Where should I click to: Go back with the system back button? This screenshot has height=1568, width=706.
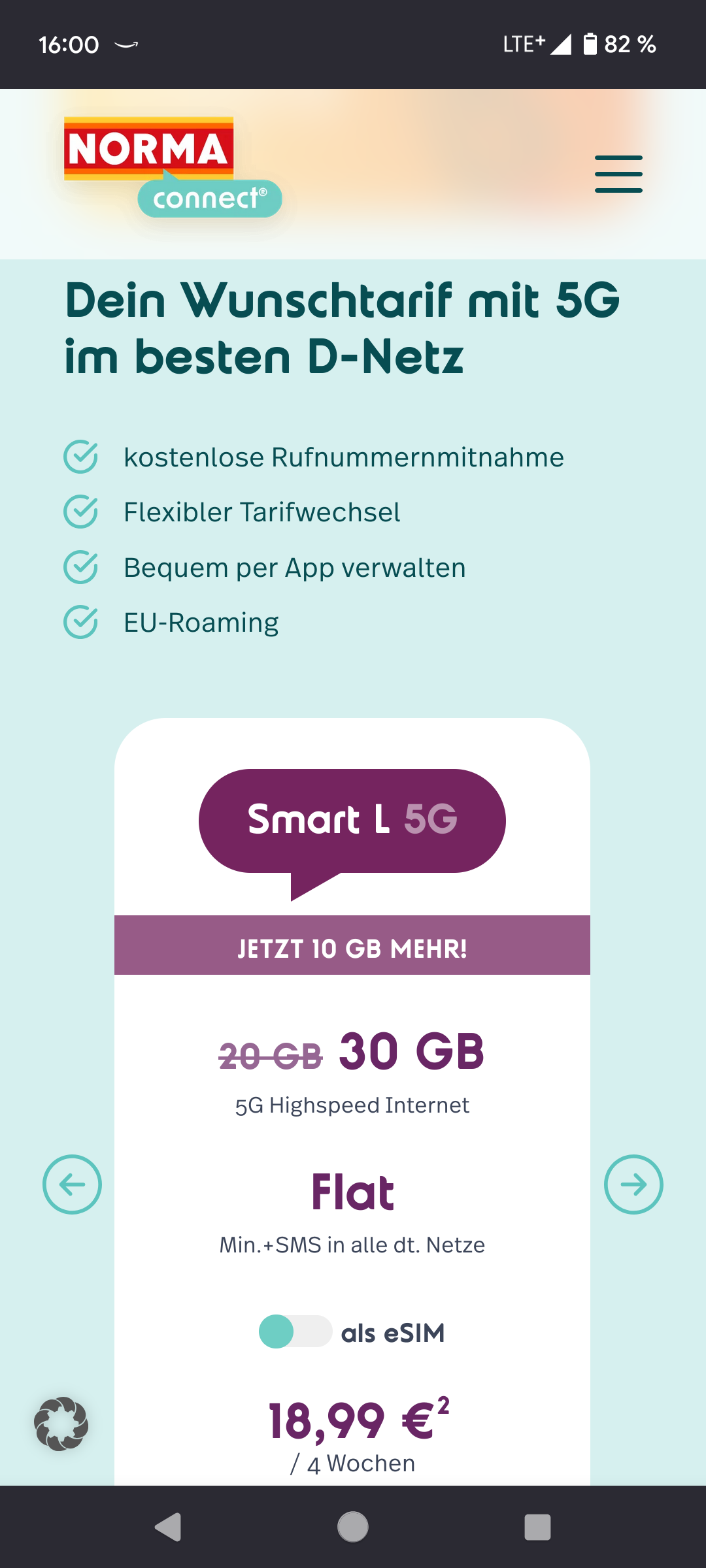(168, 1527)
